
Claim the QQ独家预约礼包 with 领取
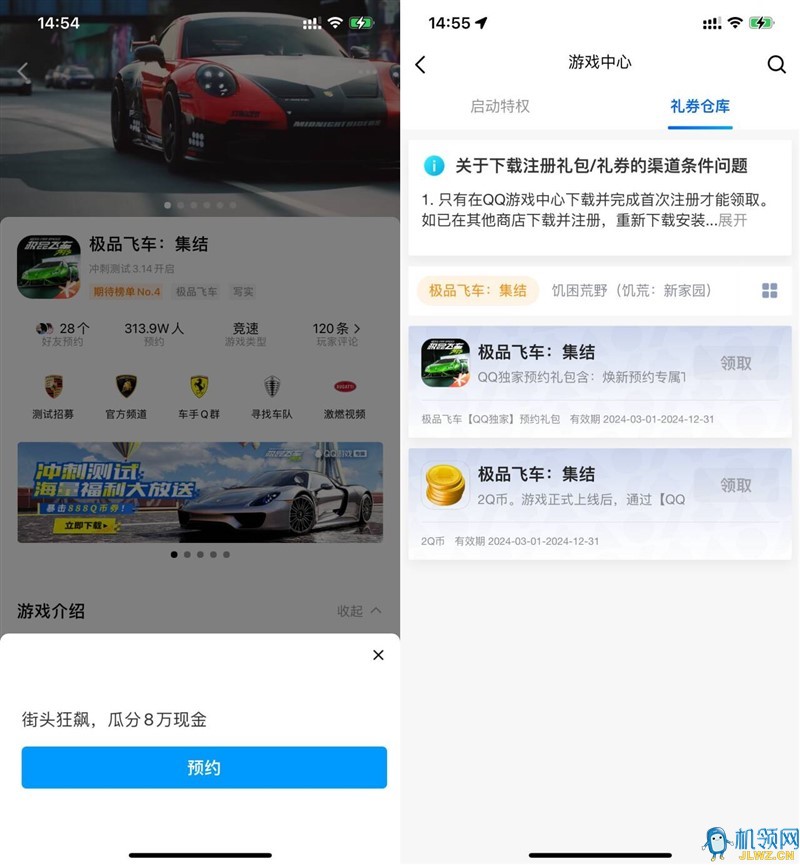[x=736, y=363]
